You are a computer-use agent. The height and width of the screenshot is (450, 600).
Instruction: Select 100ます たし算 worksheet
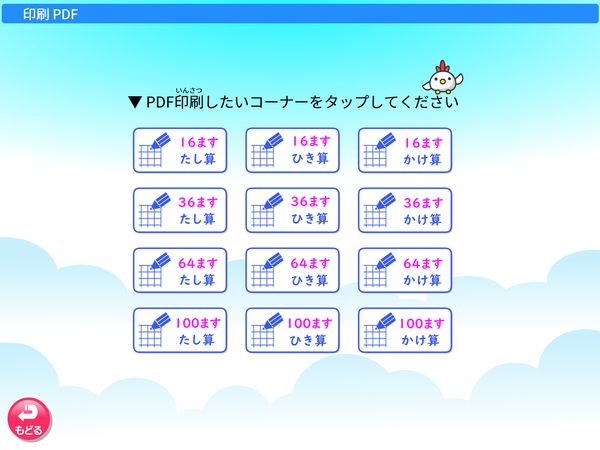180,330
